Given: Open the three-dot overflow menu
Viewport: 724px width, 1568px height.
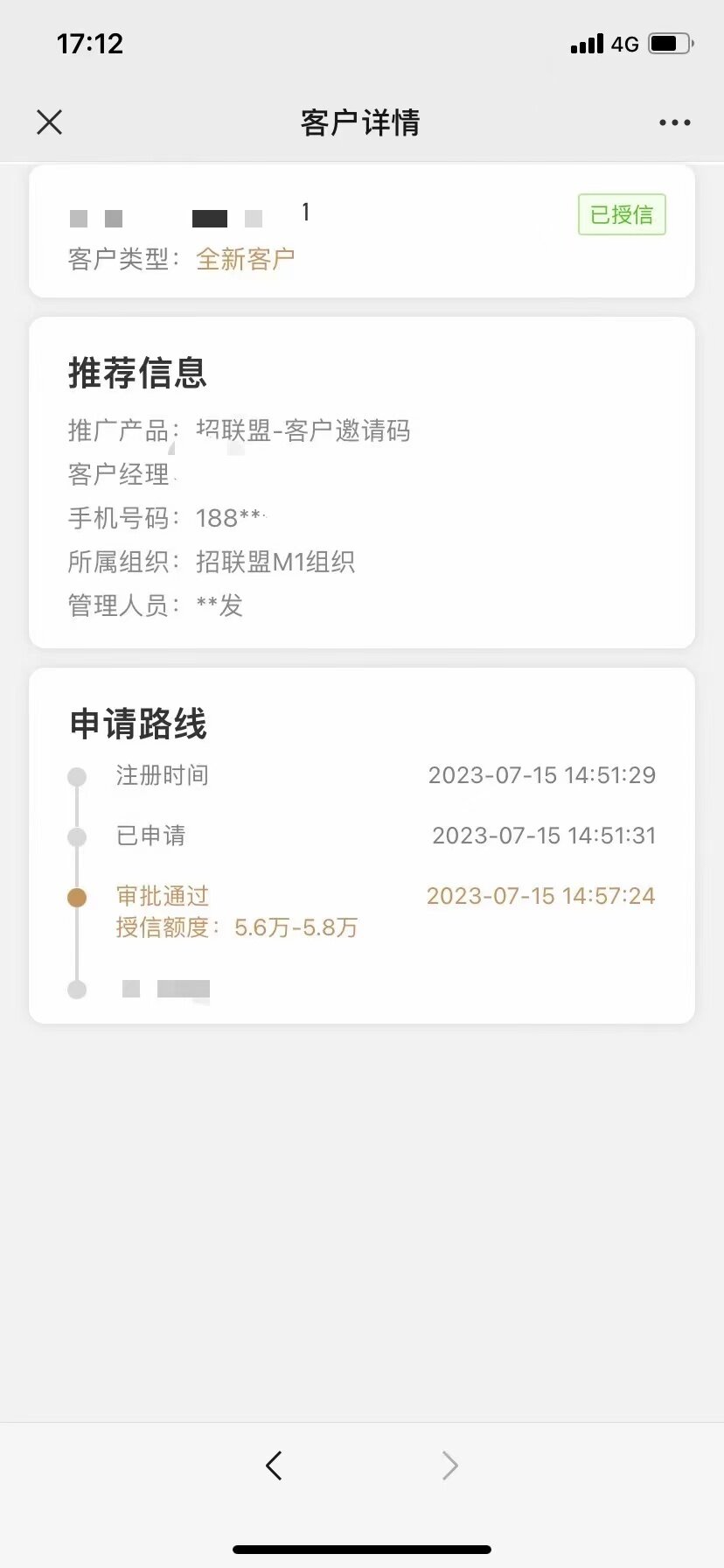Looking at the screenshot, I should (675, 122).
